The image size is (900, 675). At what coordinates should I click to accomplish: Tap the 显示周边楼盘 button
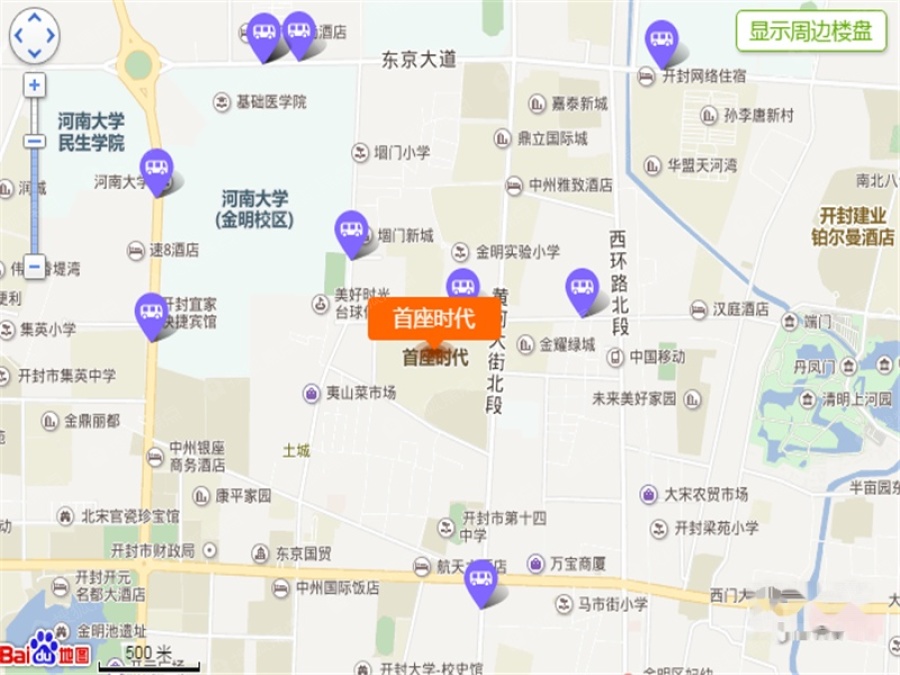[x=811, y=30]
